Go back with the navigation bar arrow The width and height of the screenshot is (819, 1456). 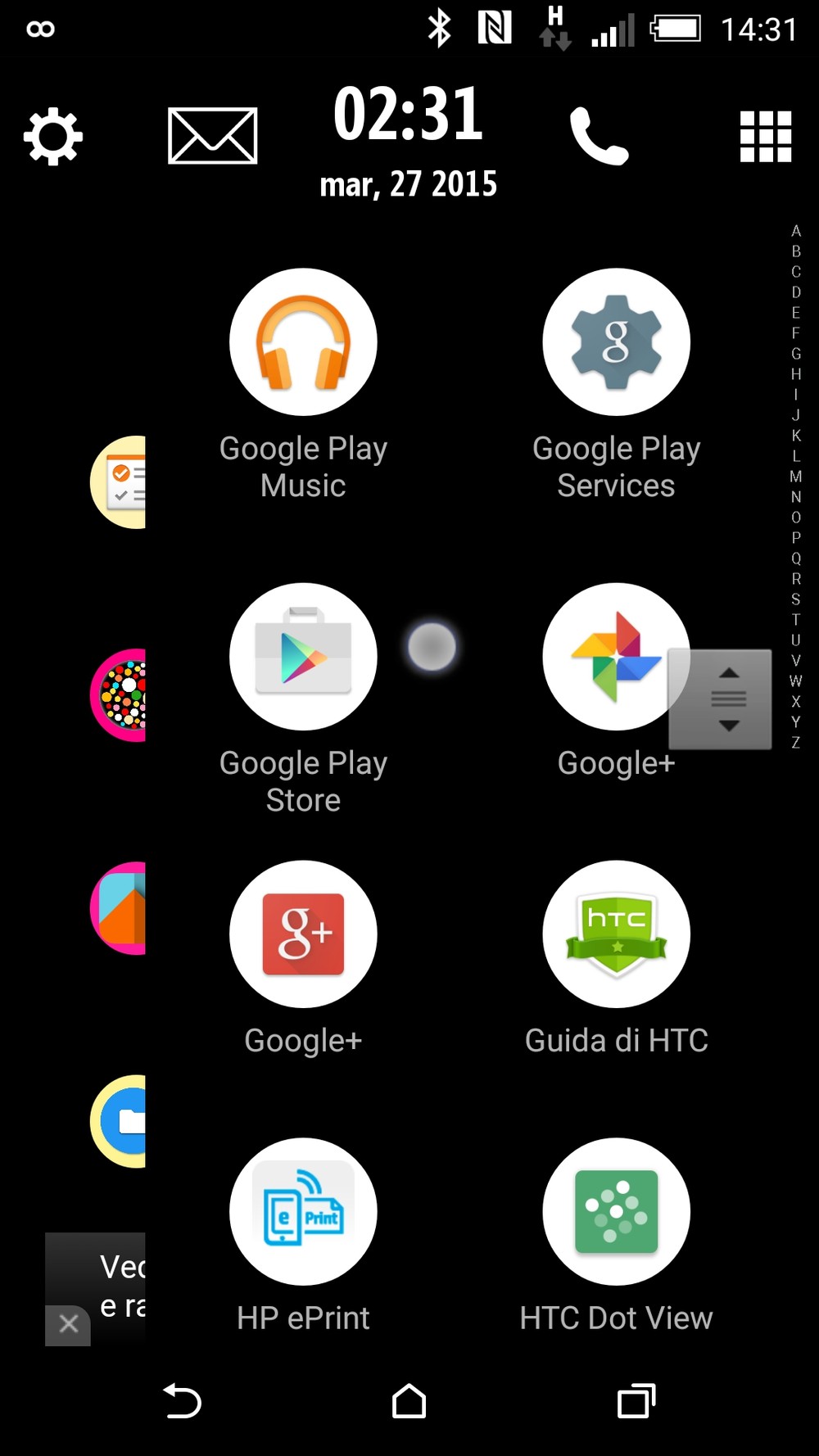[x=182, y=1401]
